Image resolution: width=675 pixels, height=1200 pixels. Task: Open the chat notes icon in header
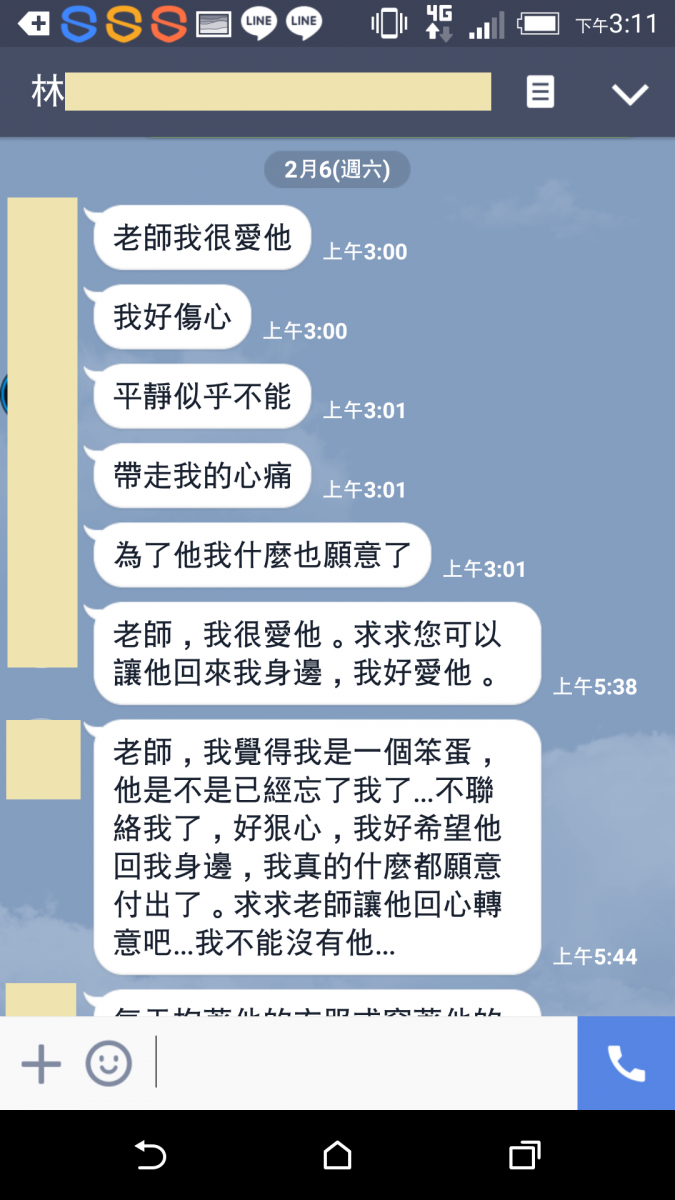pos(540,93)
